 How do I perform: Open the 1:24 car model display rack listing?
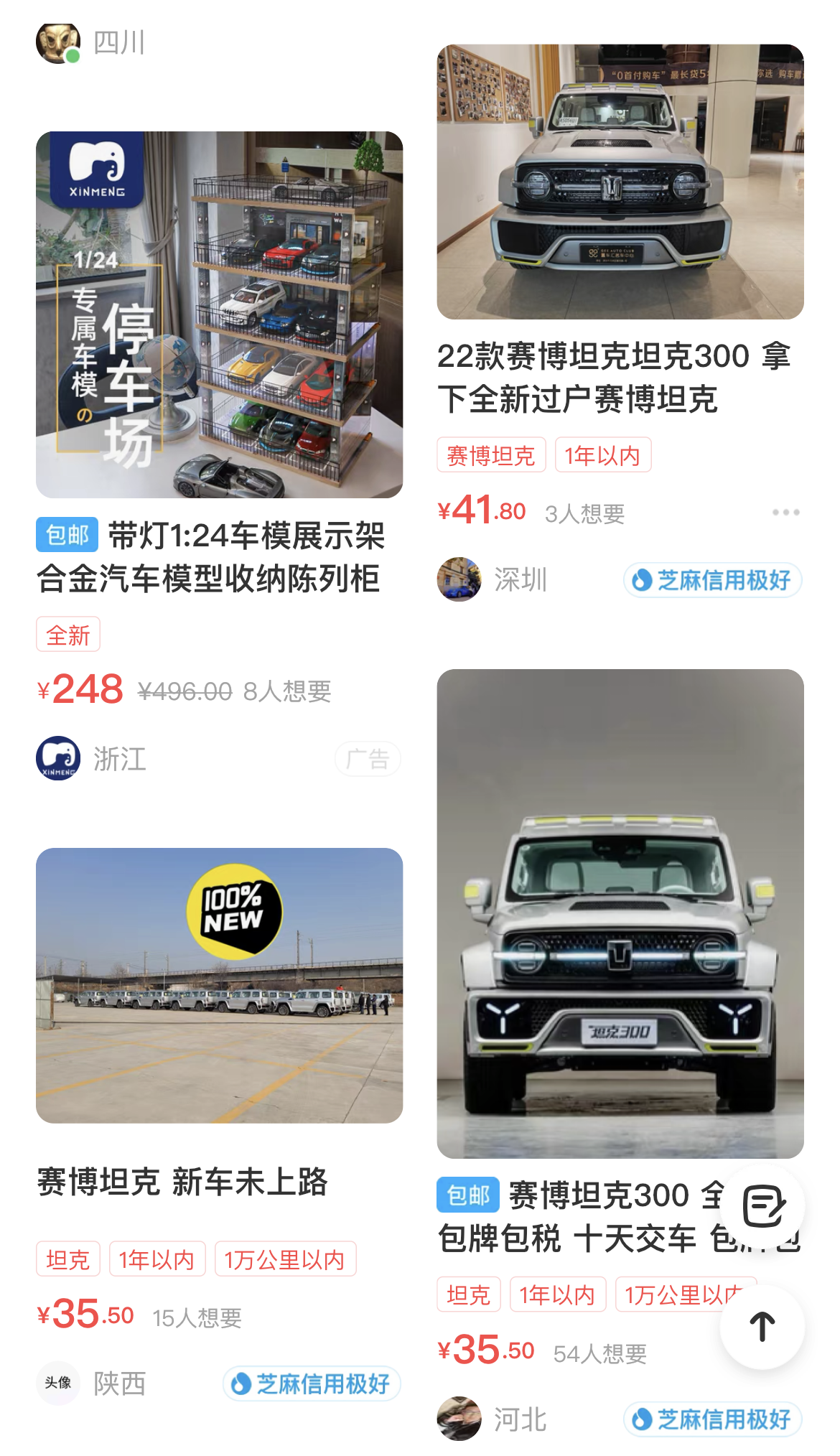[219, 314]
